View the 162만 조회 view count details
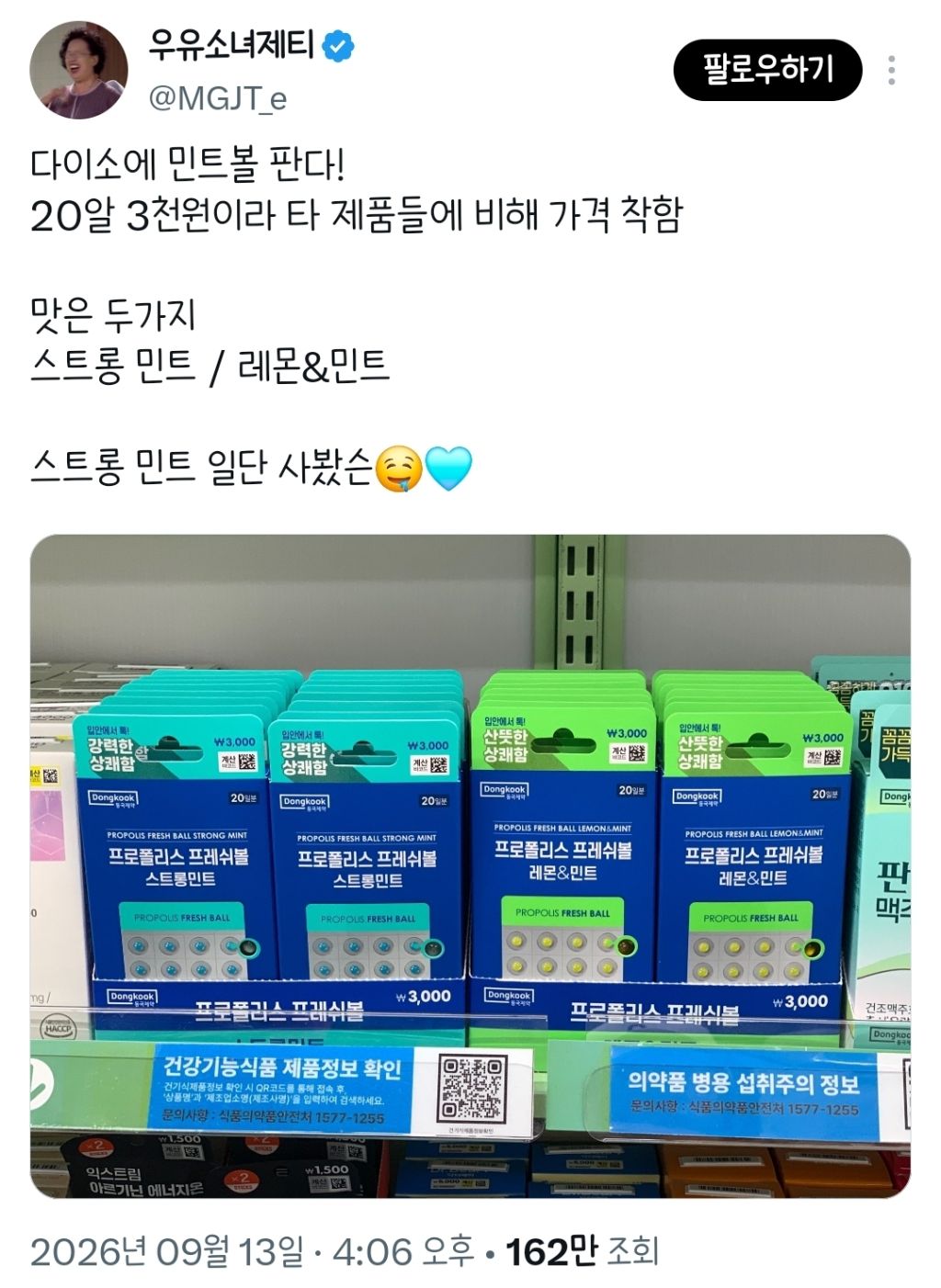The height and width of the screenshot is (1288, 941). 583,1251
